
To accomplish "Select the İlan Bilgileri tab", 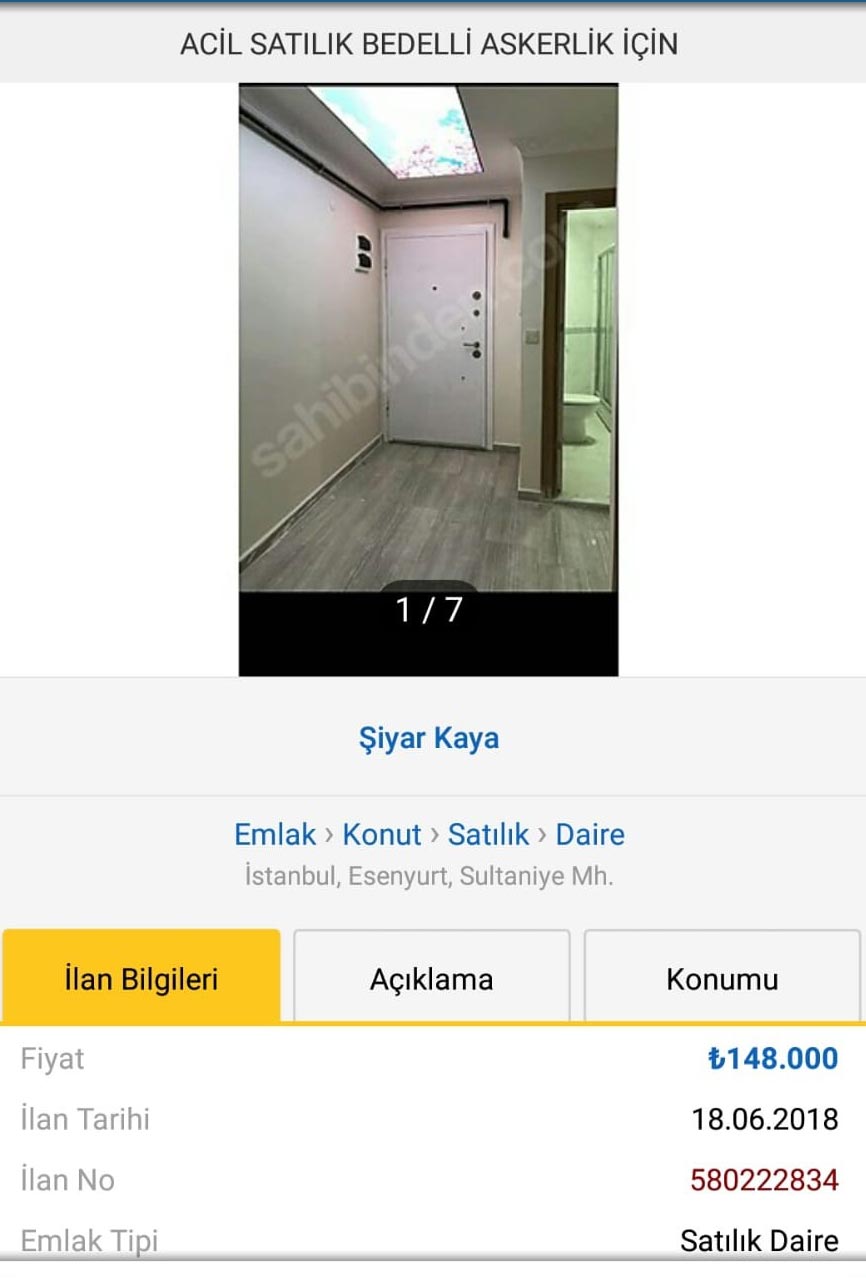I will pos(141,978).
